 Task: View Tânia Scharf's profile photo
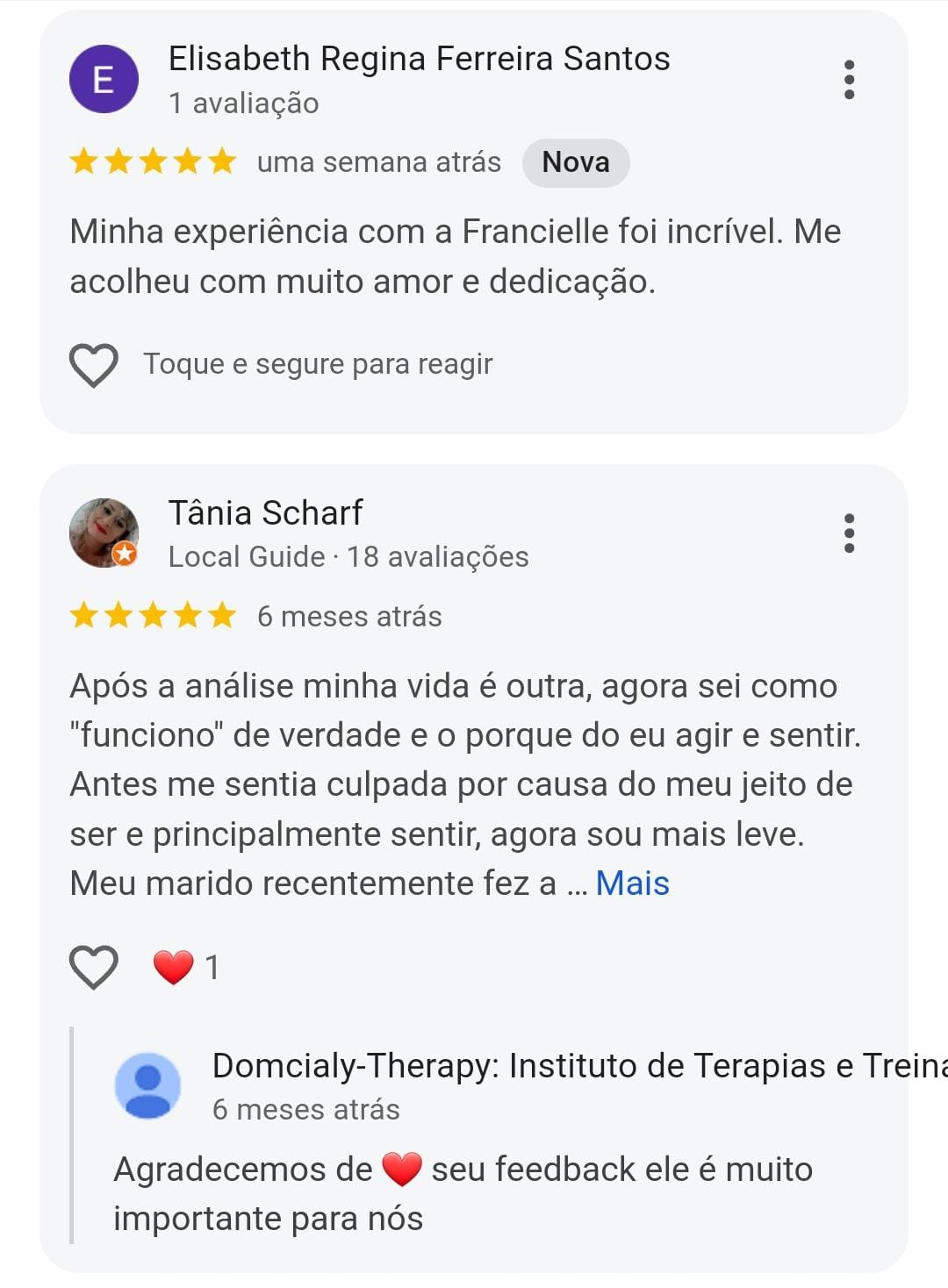tap(104, 533)
